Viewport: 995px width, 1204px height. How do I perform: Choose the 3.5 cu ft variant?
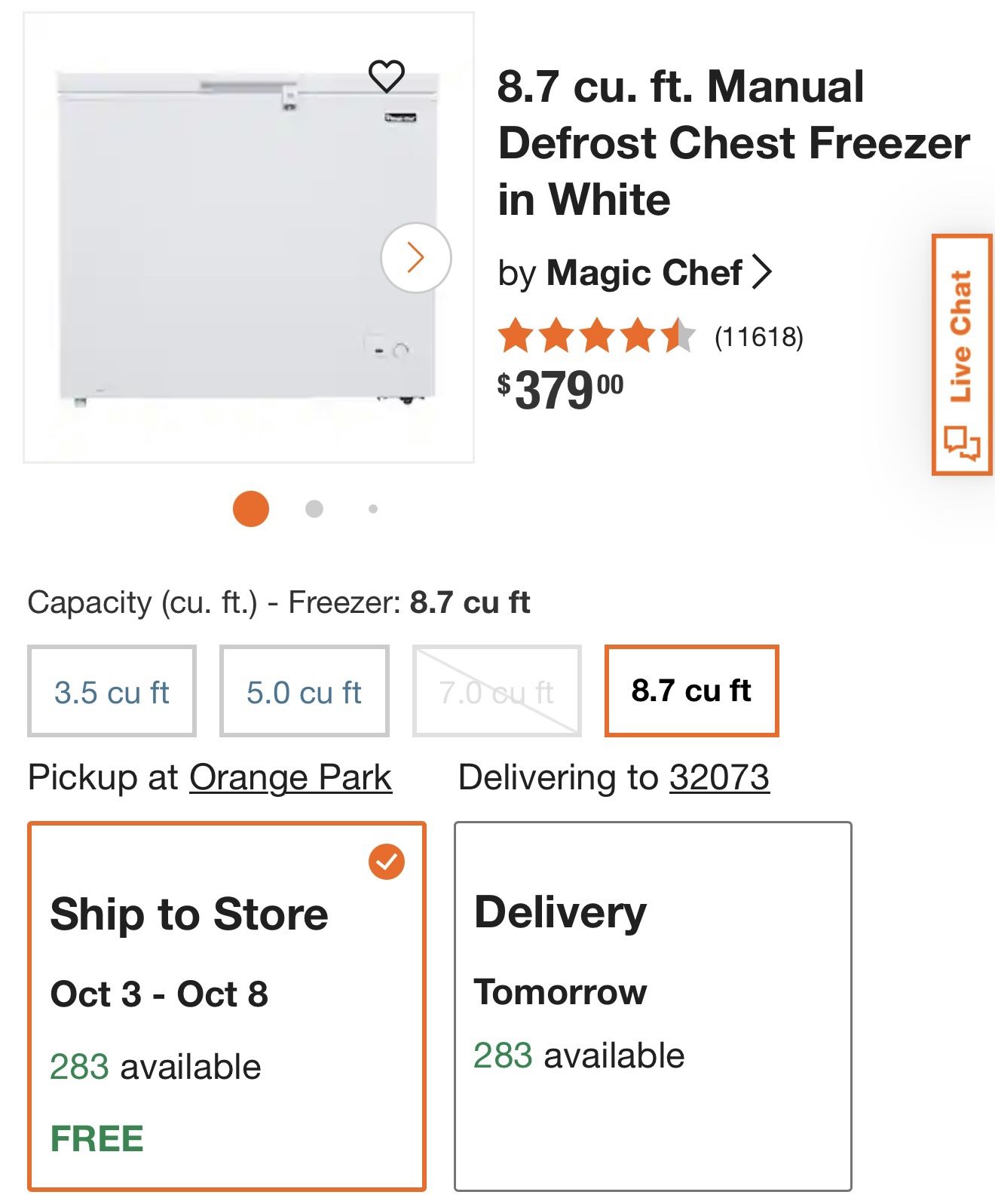click(x=112, y=691)
